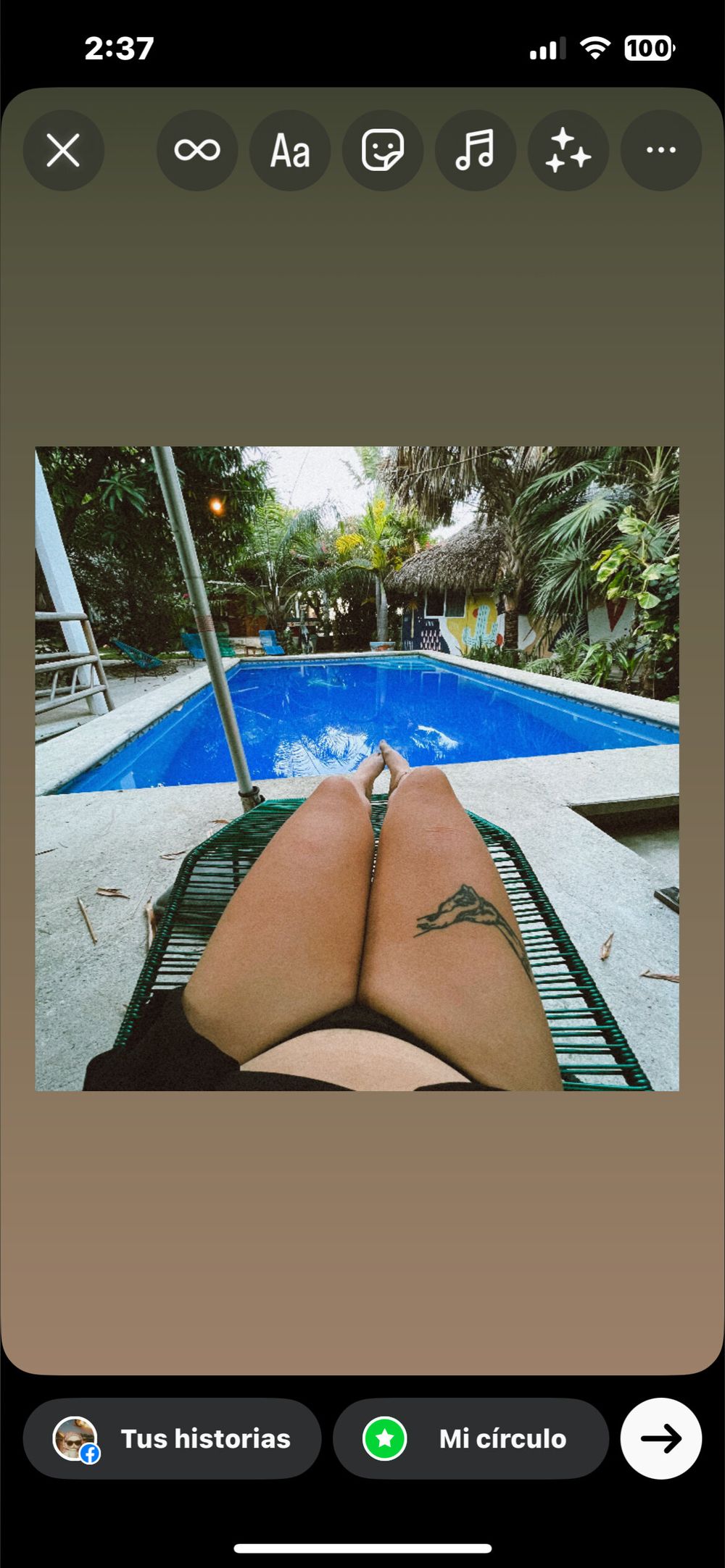Tap the arrow to continue sharing

pos(661,1438)
